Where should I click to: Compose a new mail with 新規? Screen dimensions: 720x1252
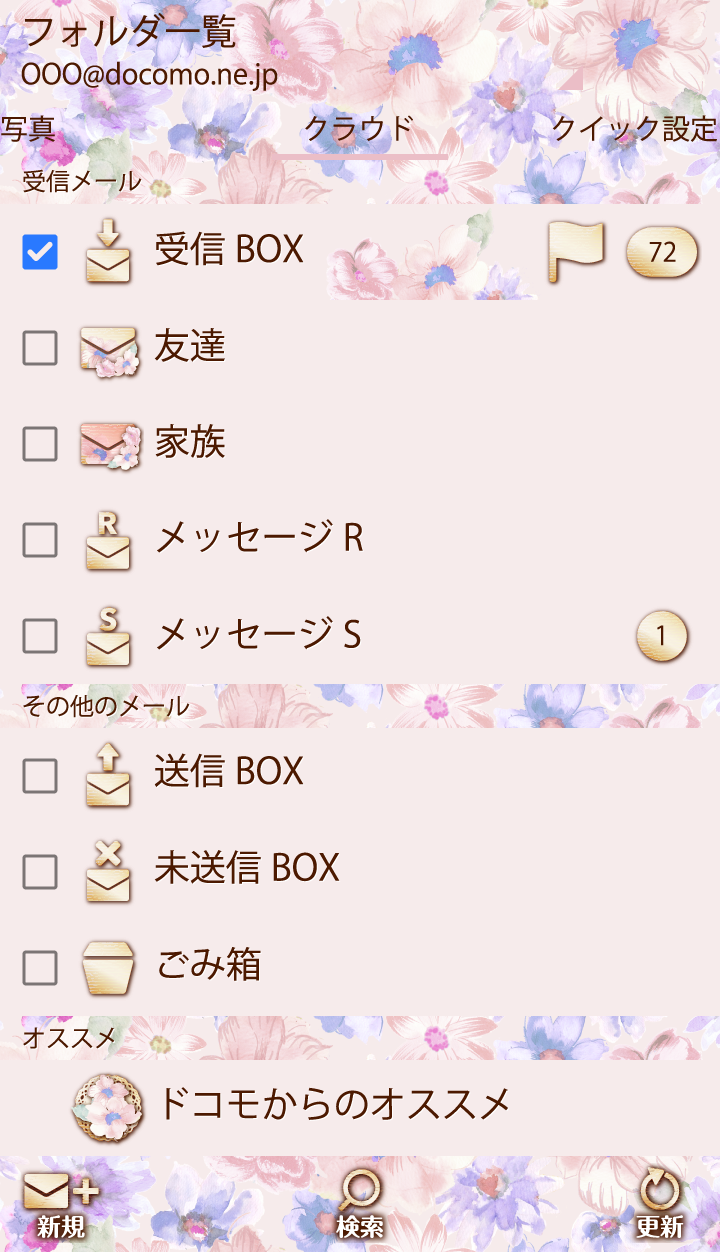coord(60,1205)
